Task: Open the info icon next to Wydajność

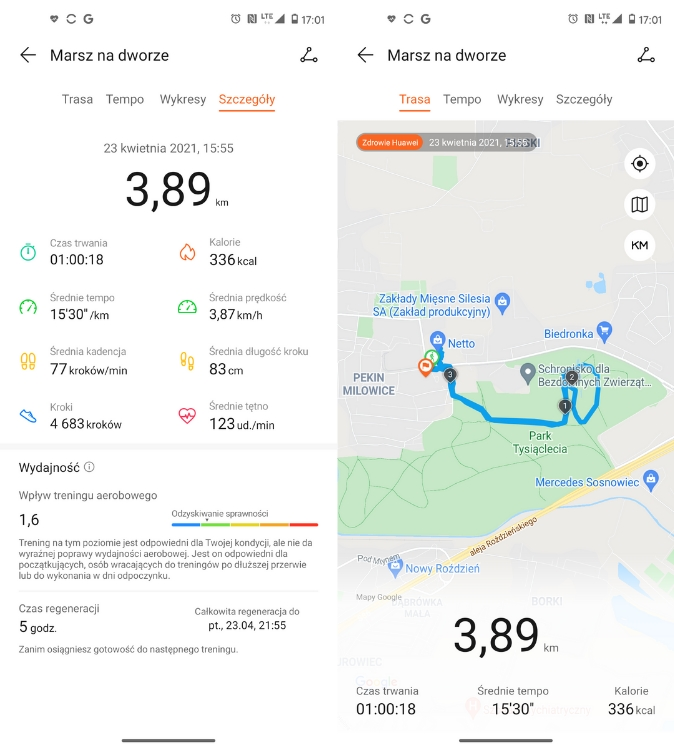Action: click(x=89, y=467)
